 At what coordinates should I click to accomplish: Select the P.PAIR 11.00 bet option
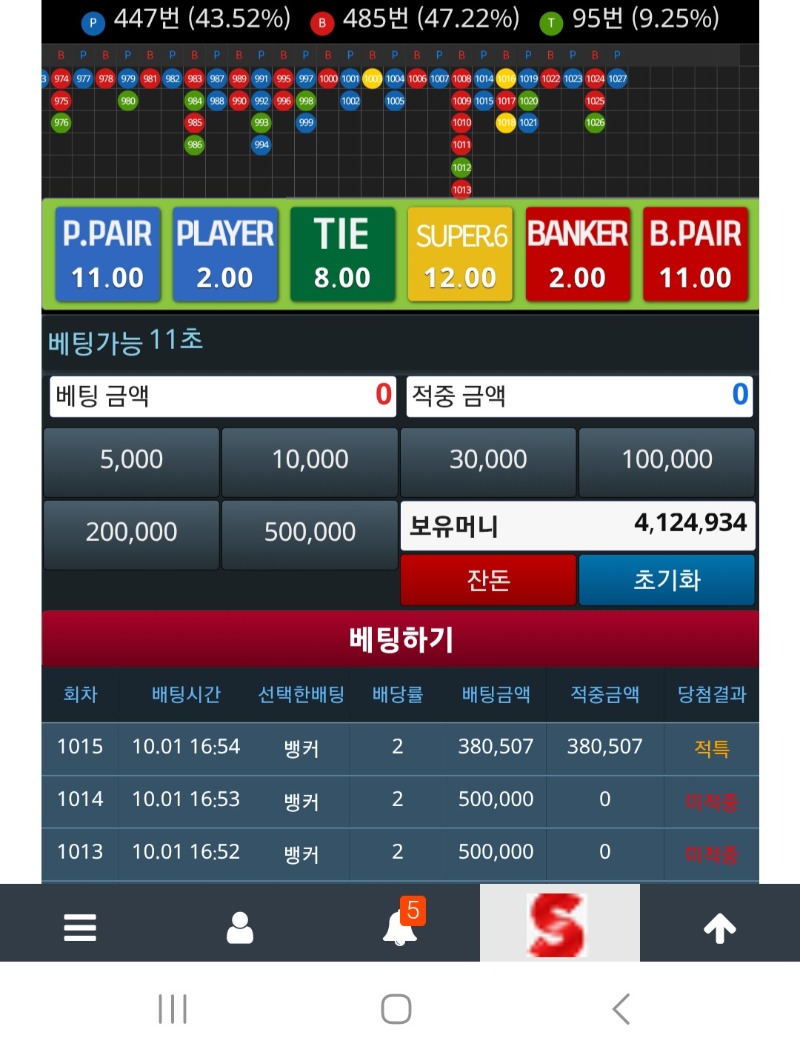coord(107,255)
